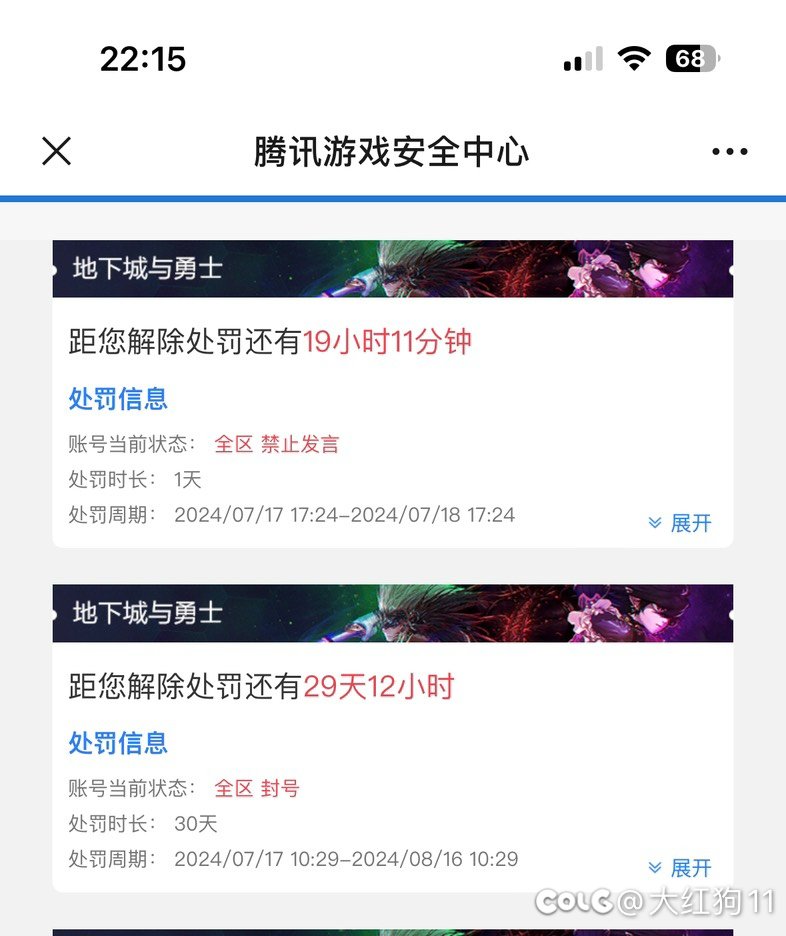Close the Tencent Game Security Center page
Screen dimensions: 786x936
click(57, 151)
